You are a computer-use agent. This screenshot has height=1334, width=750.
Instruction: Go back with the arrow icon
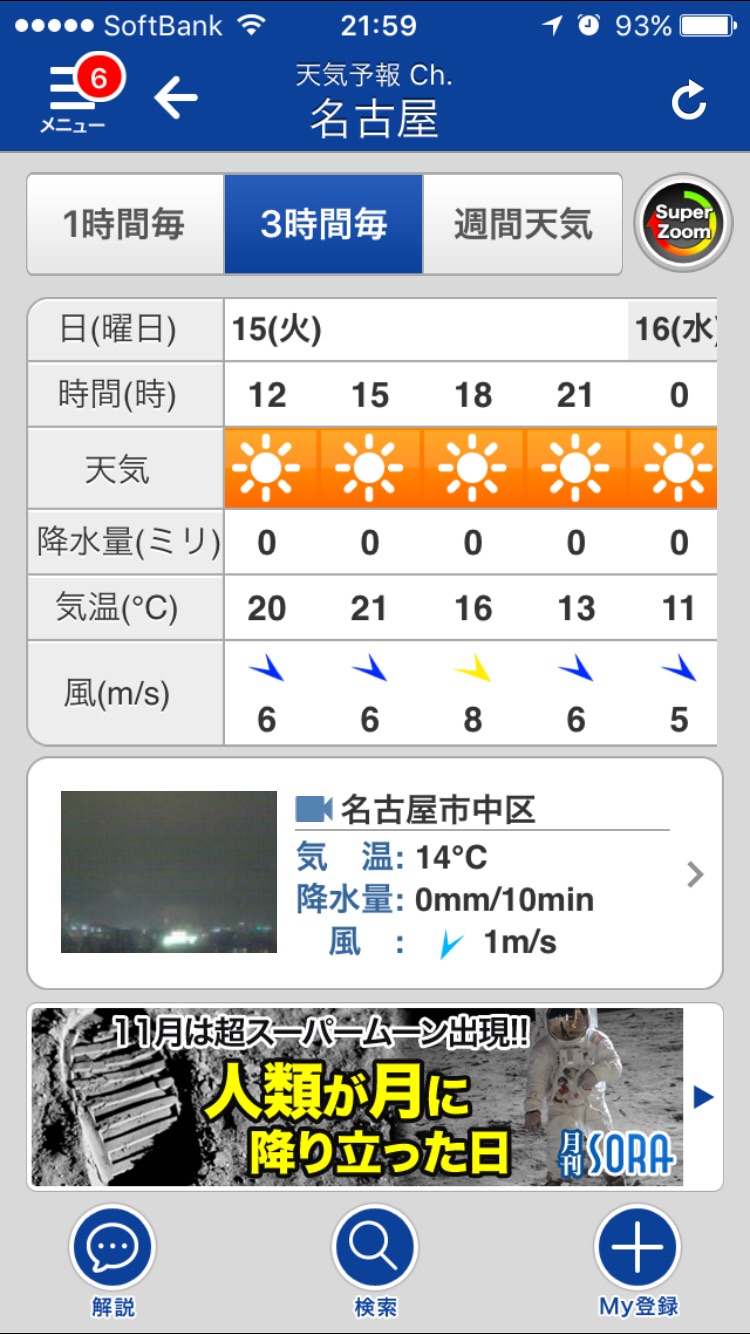point(176,98)
